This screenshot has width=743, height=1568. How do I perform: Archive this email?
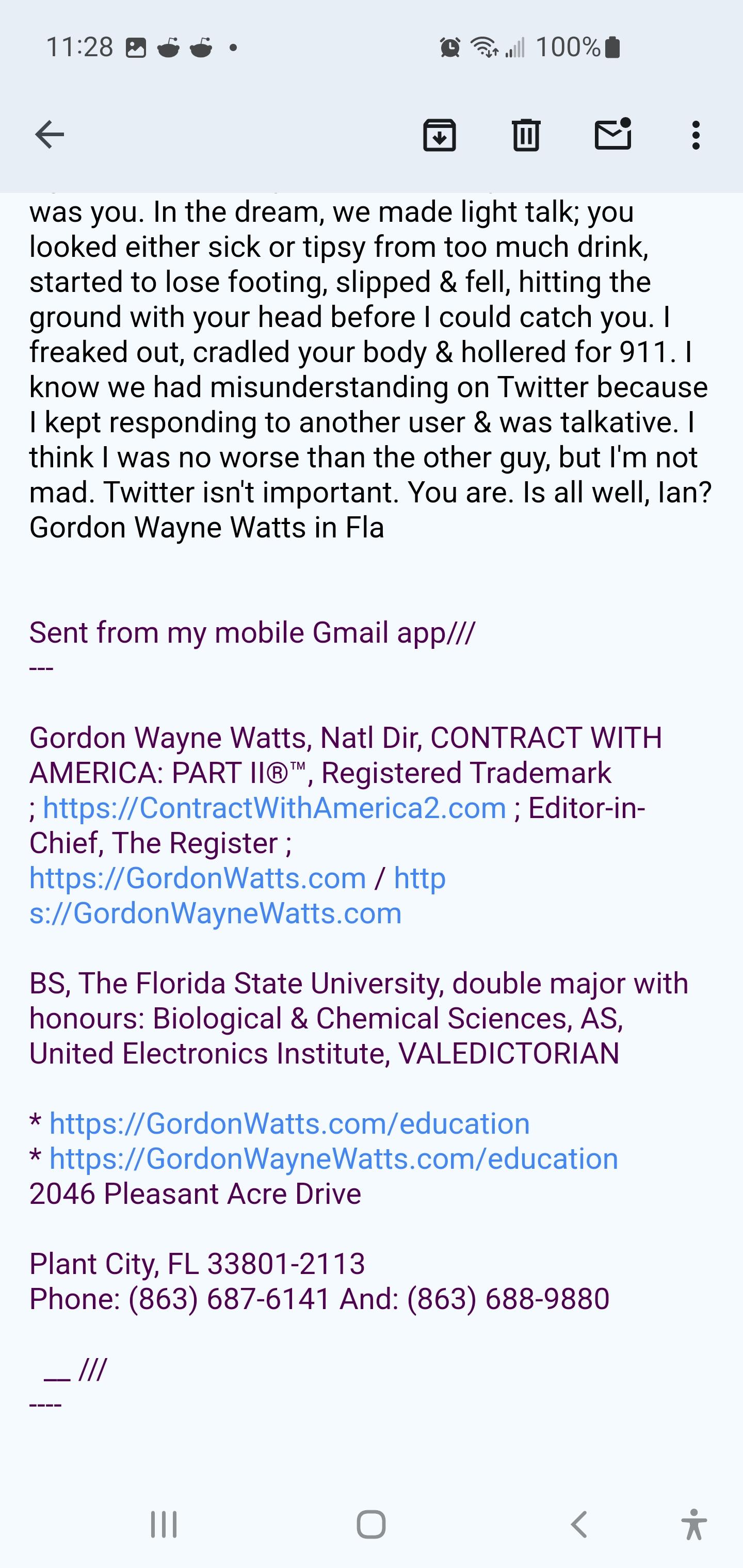click(x=439, y=135)
